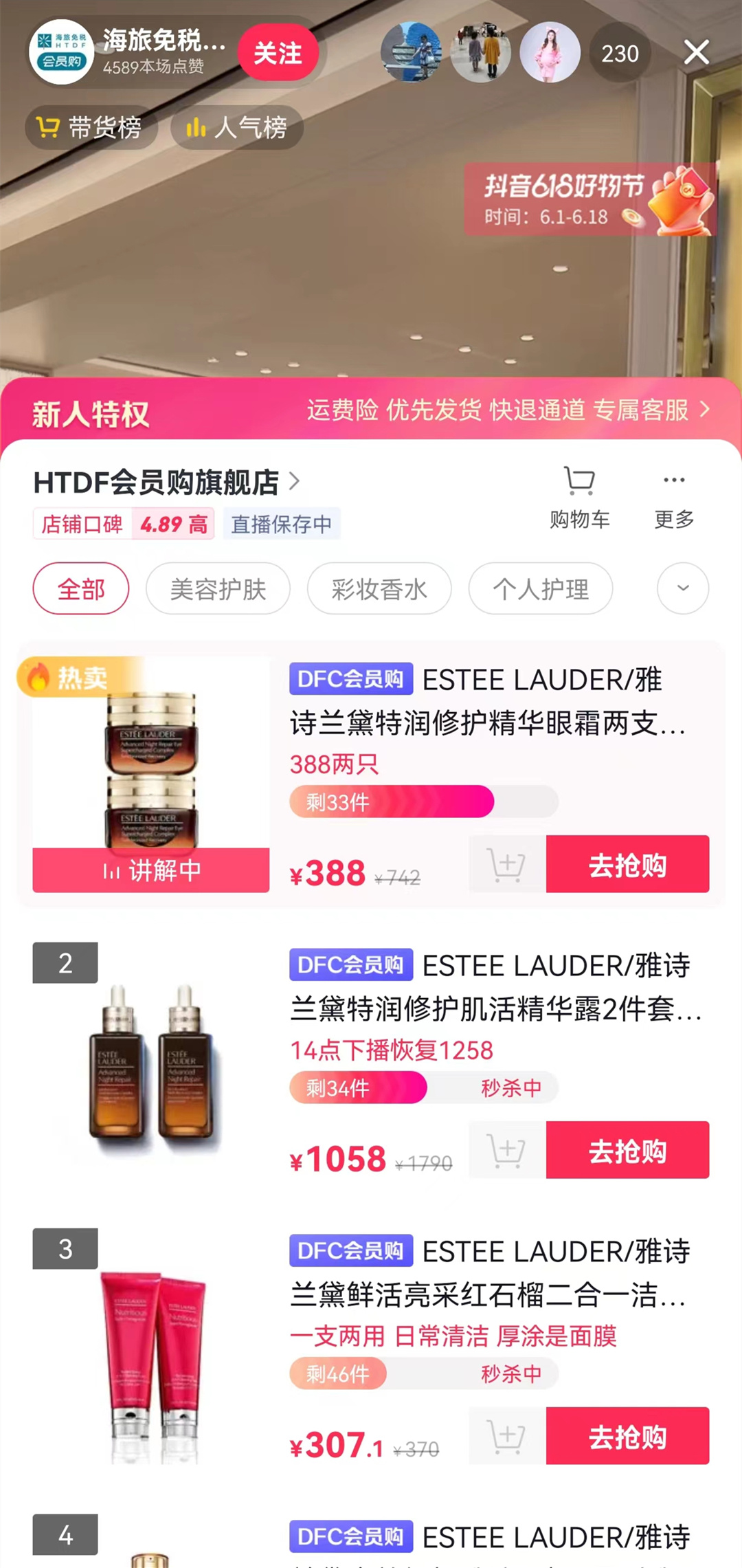The height and width of the screenshot is (1568, 742).
Task: Click the 店铺口碑 4.89 rating badge
Action: click(124, 524)
